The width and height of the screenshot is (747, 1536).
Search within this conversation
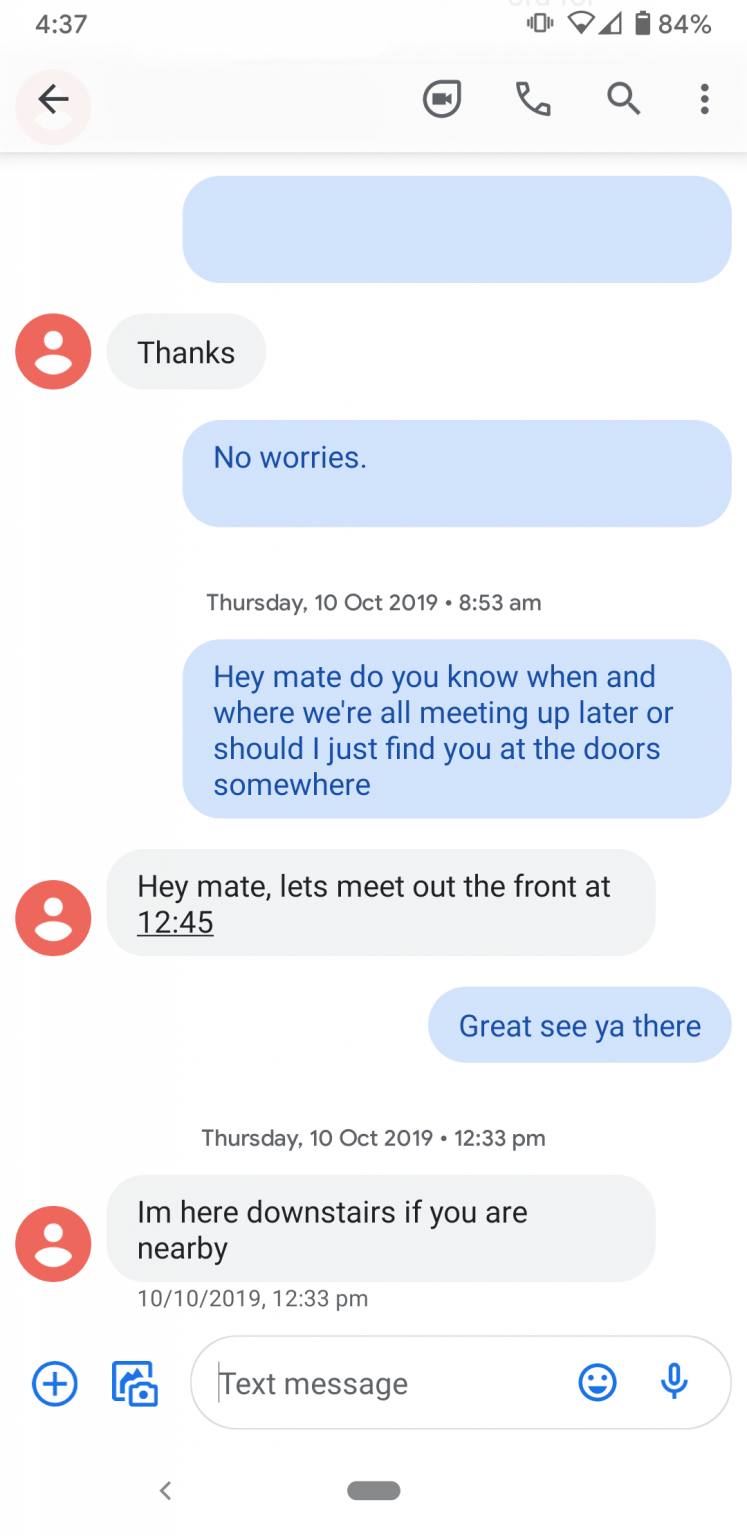(623, 99)
